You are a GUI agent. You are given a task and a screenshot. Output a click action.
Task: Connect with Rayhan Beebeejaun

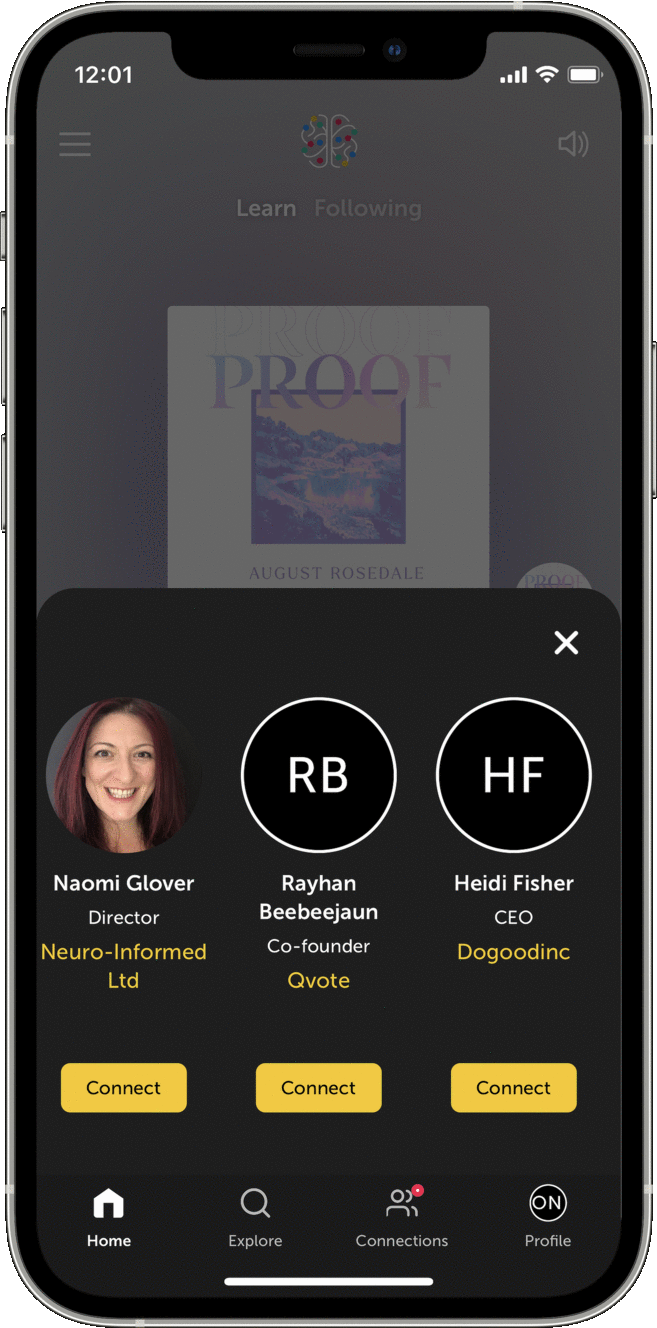click(319, 1088)
